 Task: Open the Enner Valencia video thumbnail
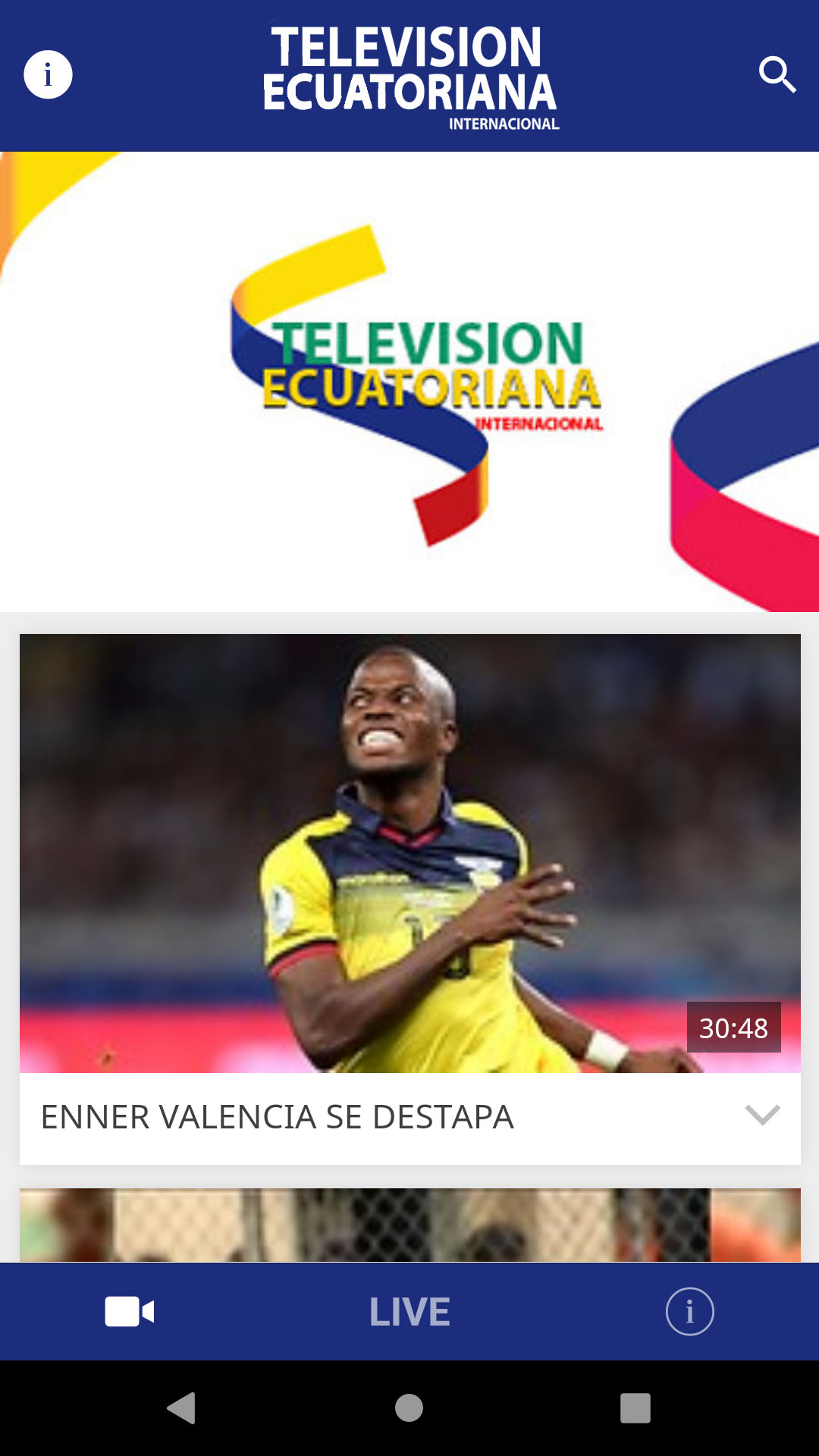(409, 853)
